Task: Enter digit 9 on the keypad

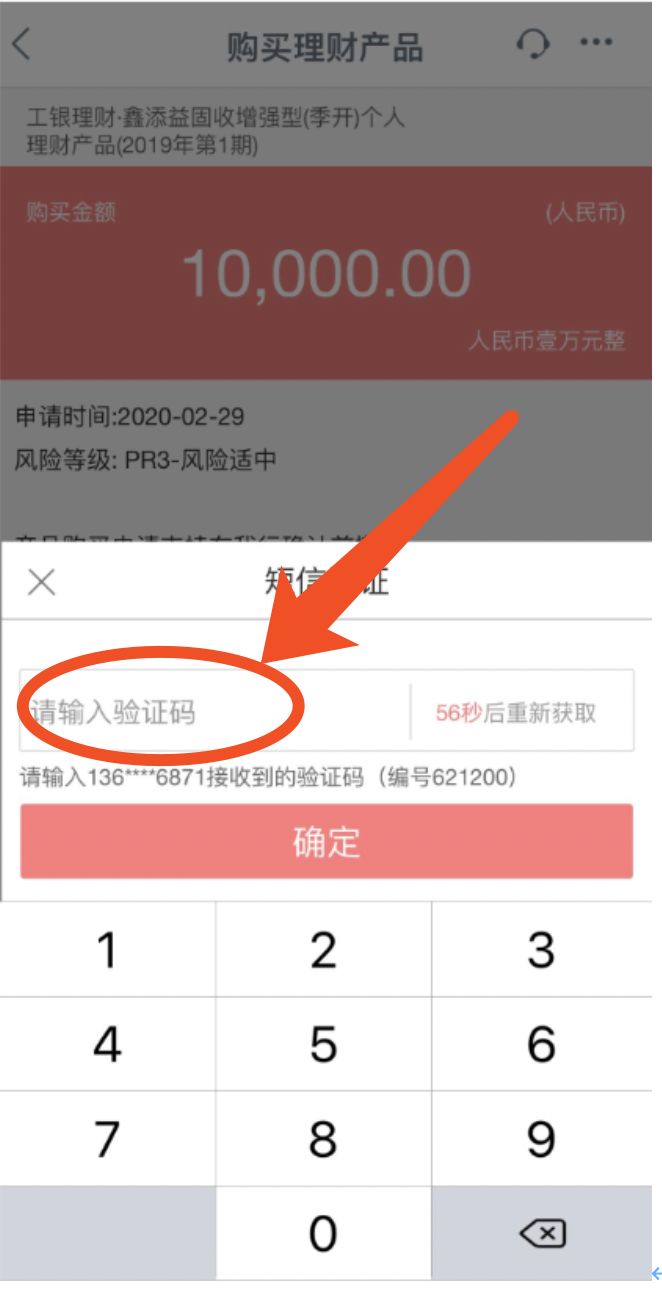Action: [541, 1139]
